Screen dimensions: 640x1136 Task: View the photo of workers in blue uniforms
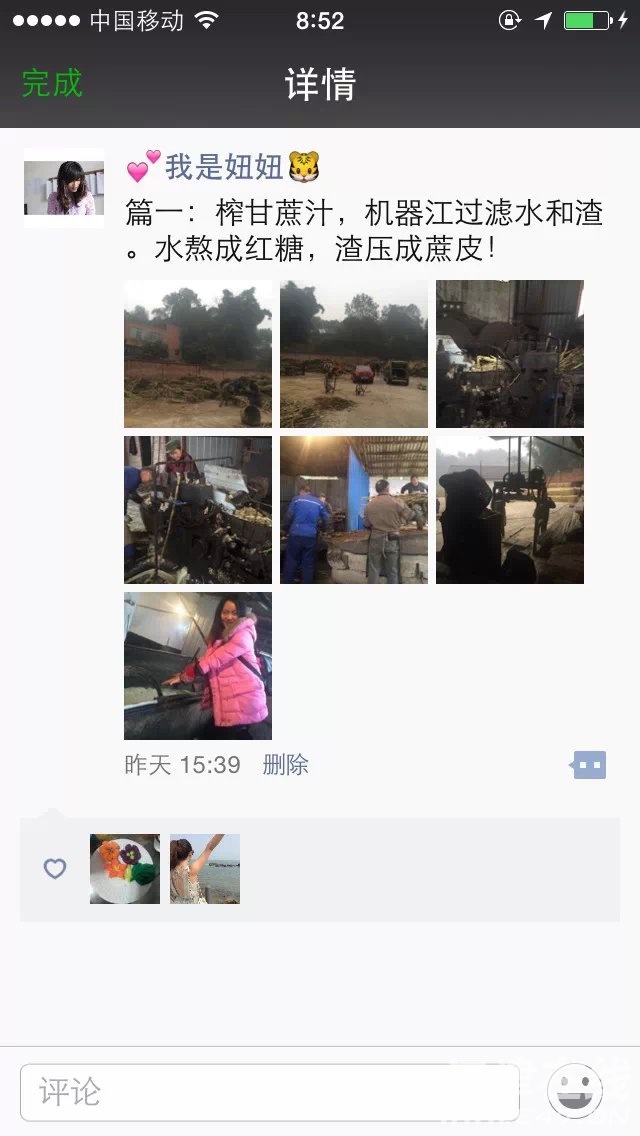pyautogui.click(x=354, y=509)
